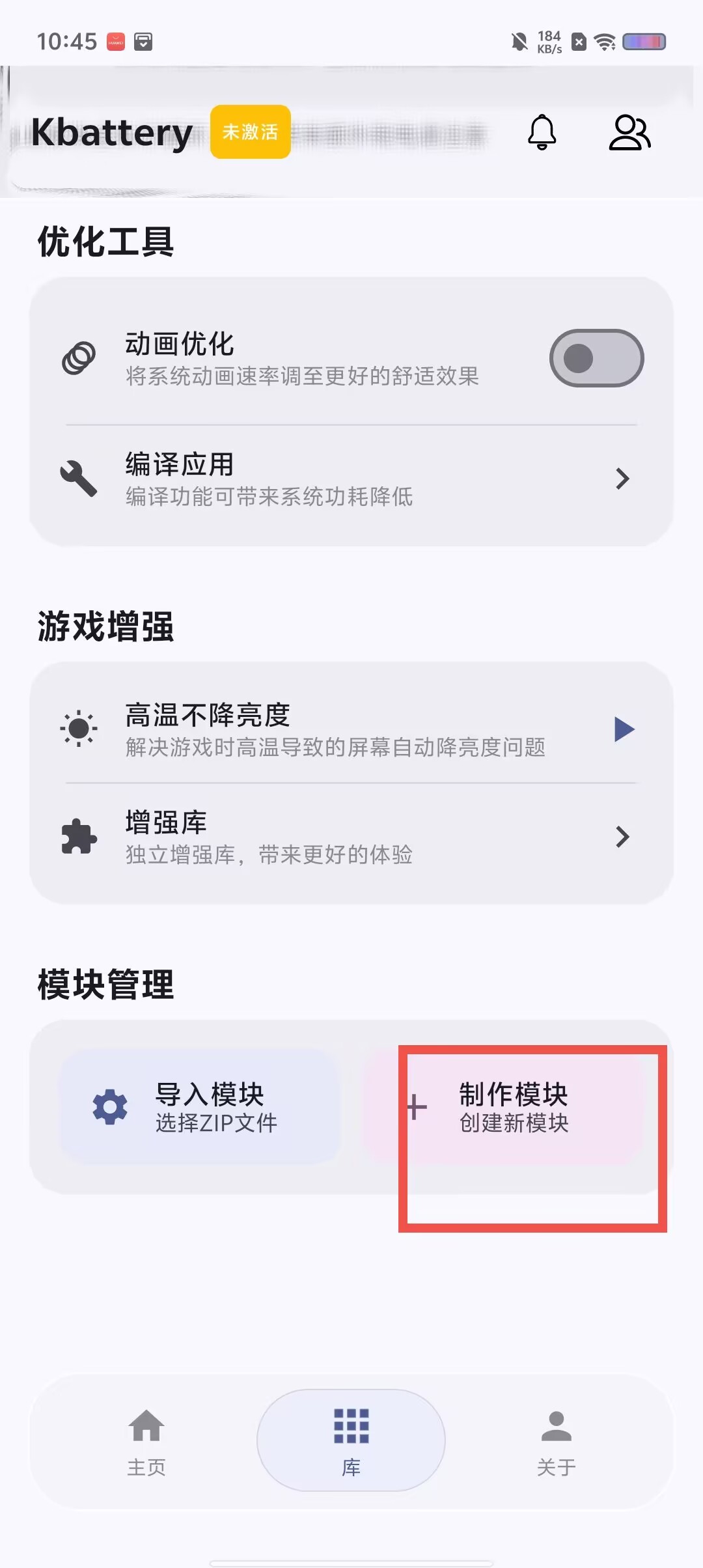
Task: Open the notifications bell
Action: click(x=542, y=132)
